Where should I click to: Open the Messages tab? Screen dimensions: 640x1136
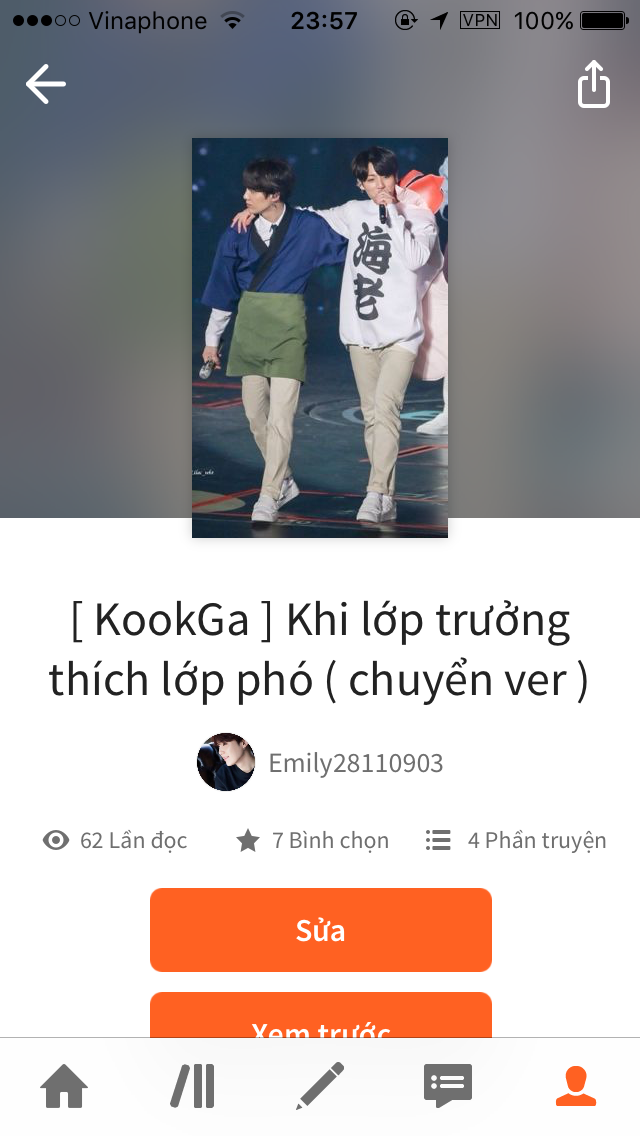[447, 1086]
